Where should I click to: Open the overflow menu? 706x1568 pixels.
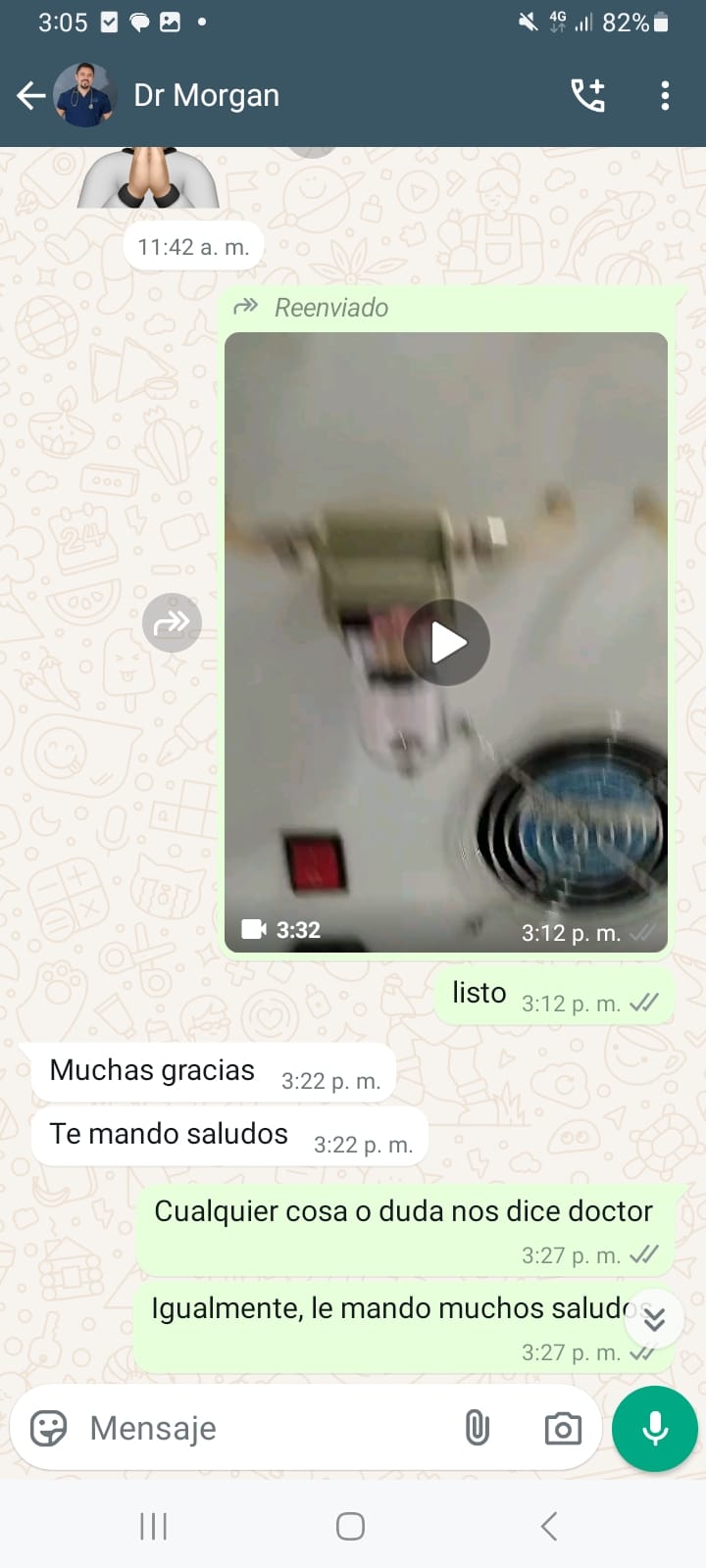665,95
